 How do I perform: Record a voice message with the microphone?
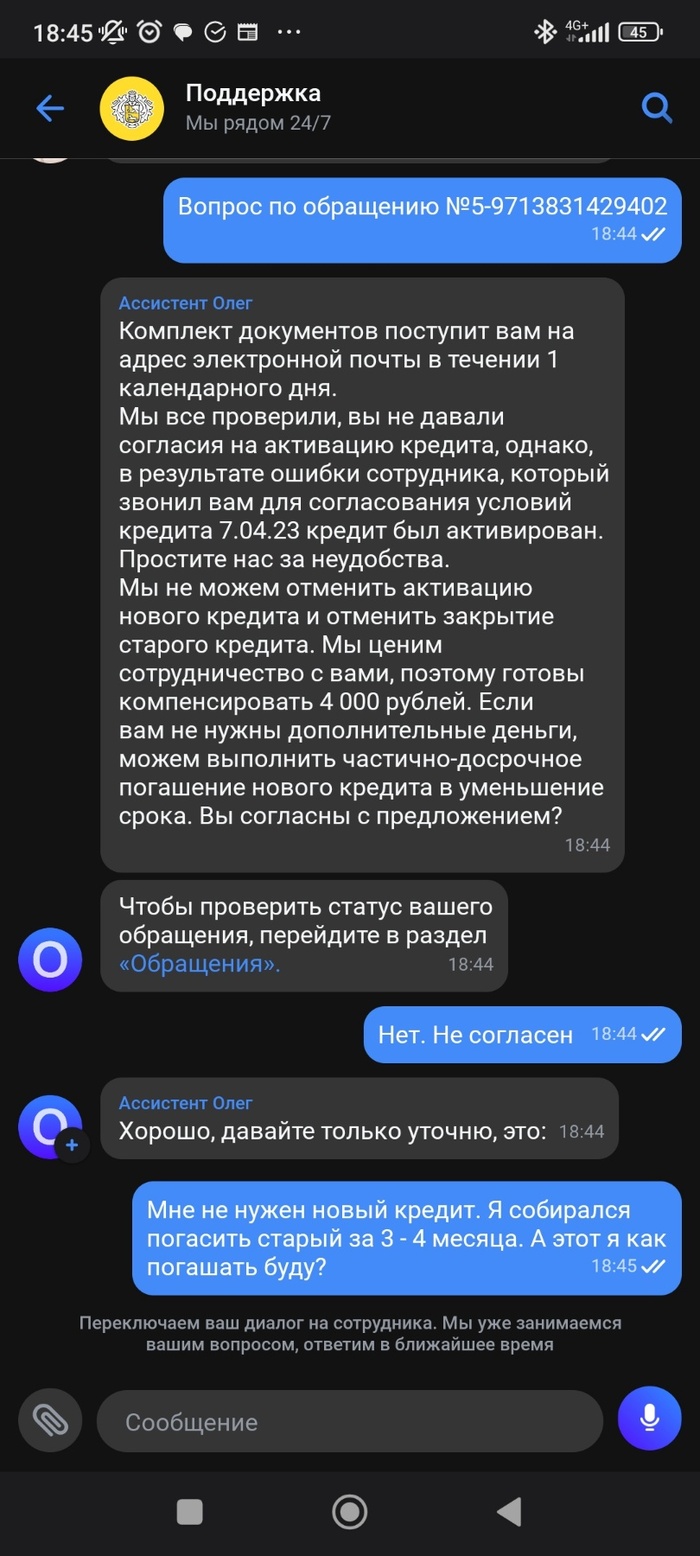[648, 1418]
